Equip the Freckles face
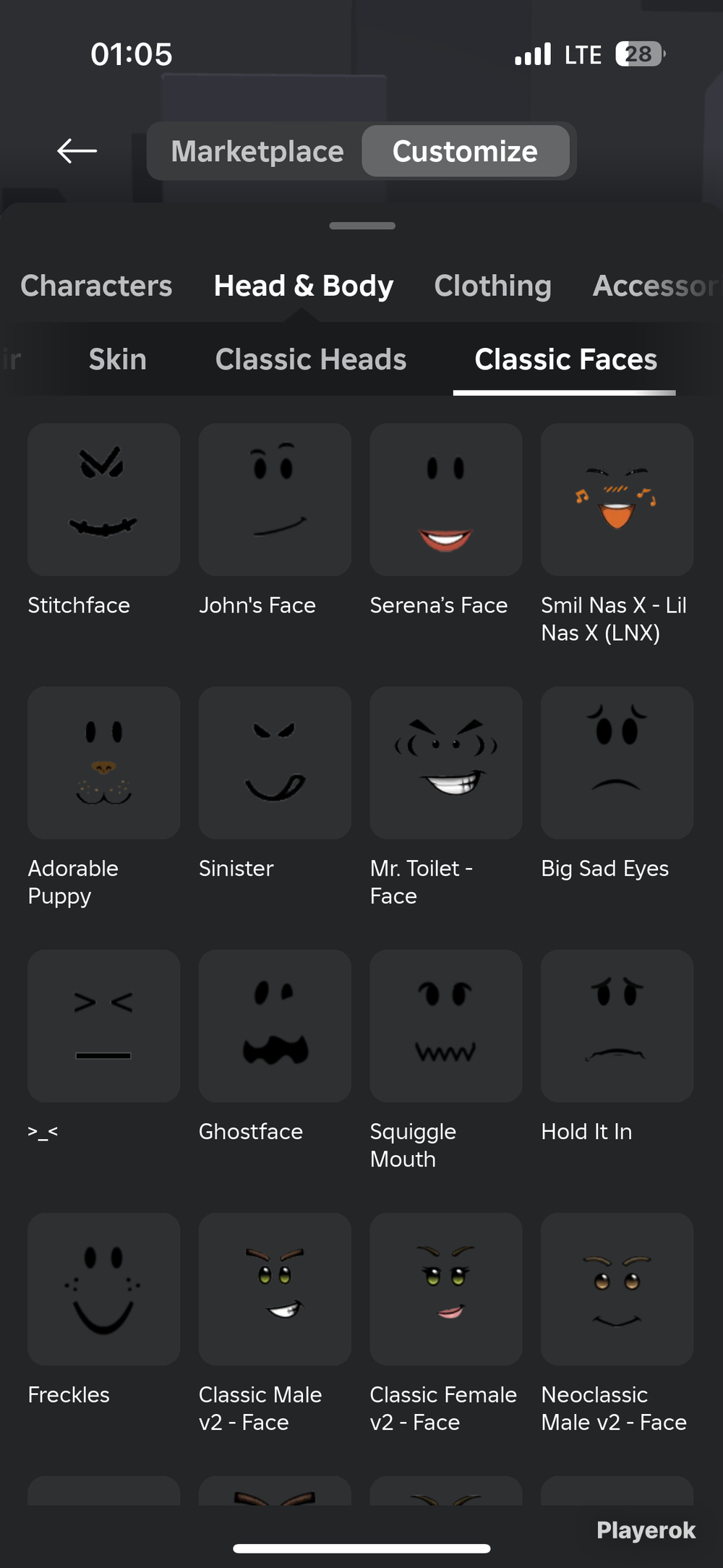This screenshot has width=723, height=1568. pyautogui.click(x=104, y=1290)
